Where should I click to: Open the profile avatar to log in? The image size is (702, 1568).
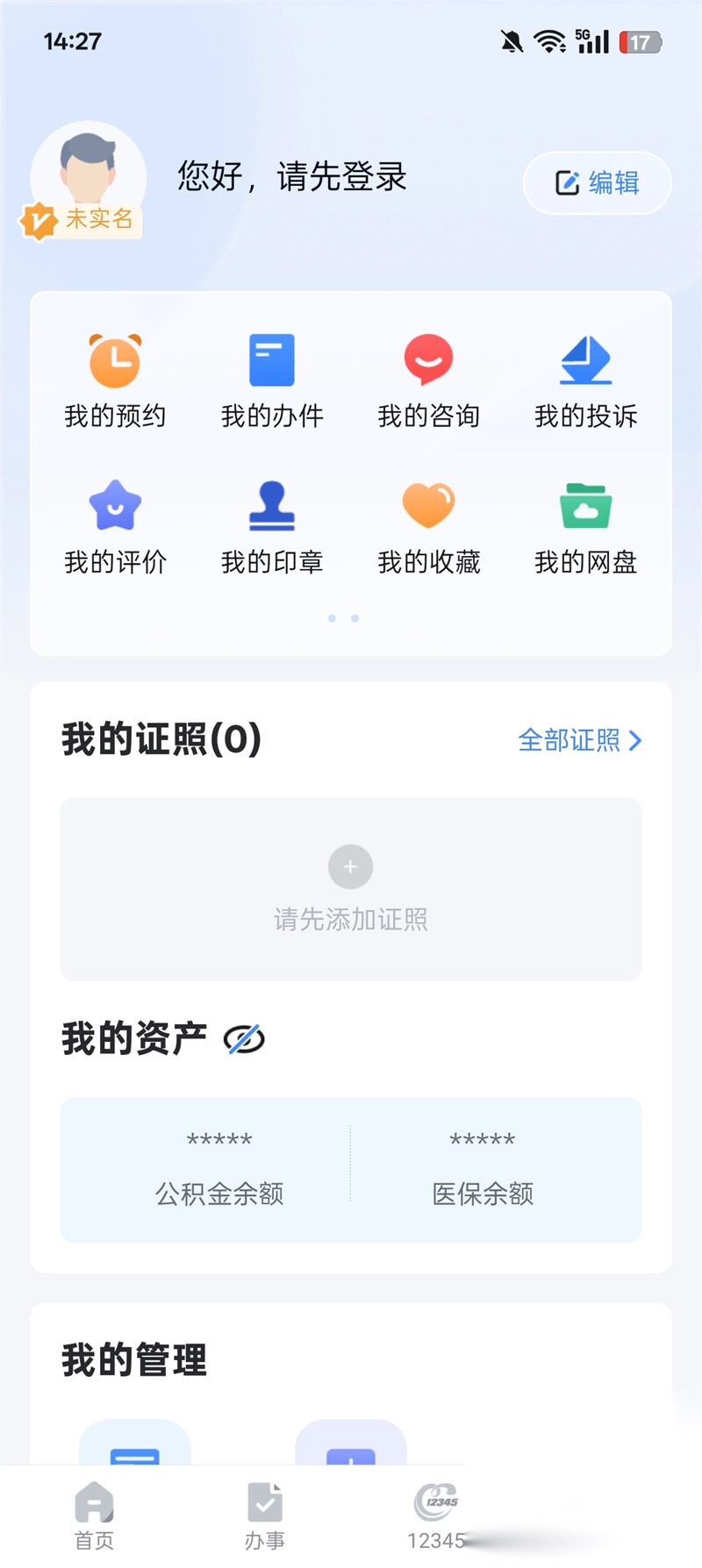(88, 177)
